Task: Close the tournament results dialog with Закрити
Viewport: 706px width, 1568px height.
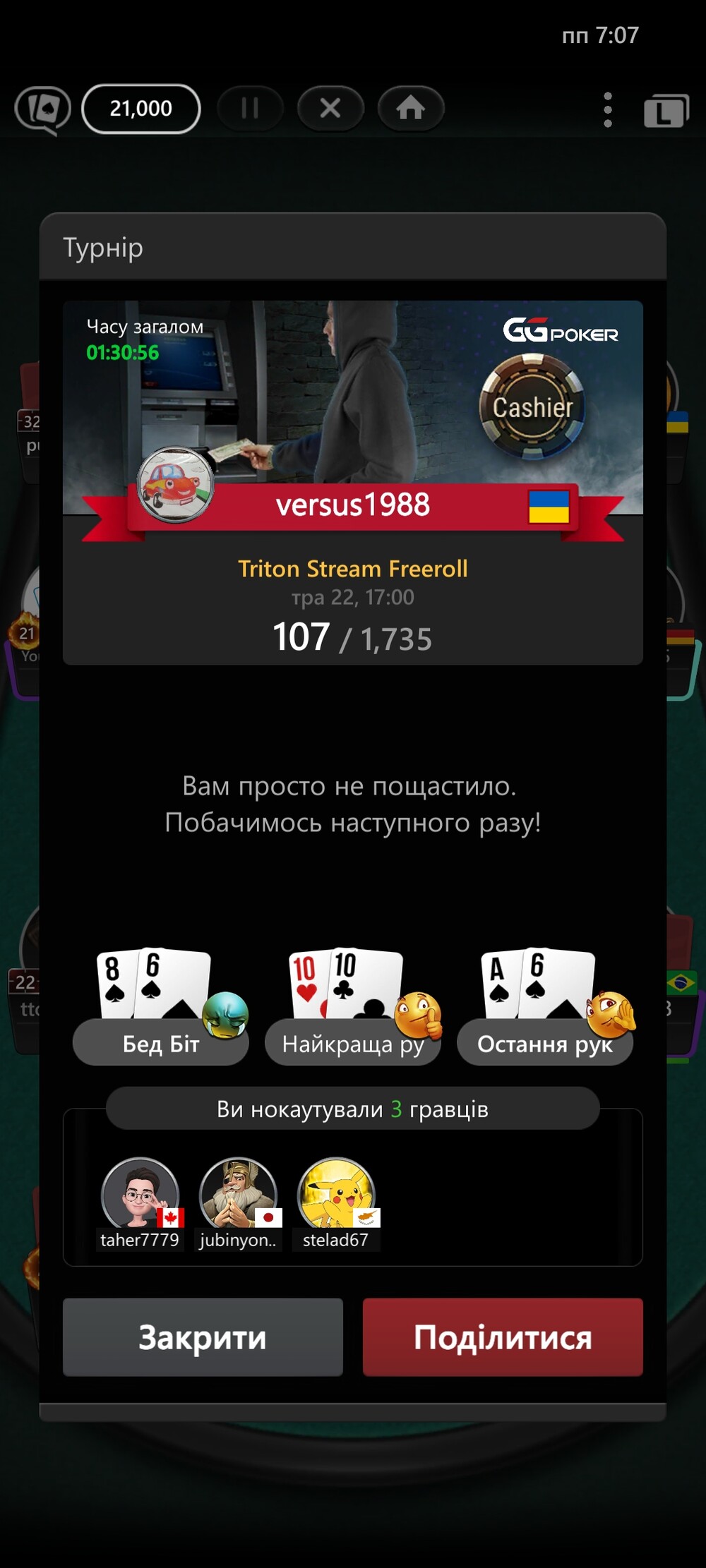Action: click(203, 1337)
